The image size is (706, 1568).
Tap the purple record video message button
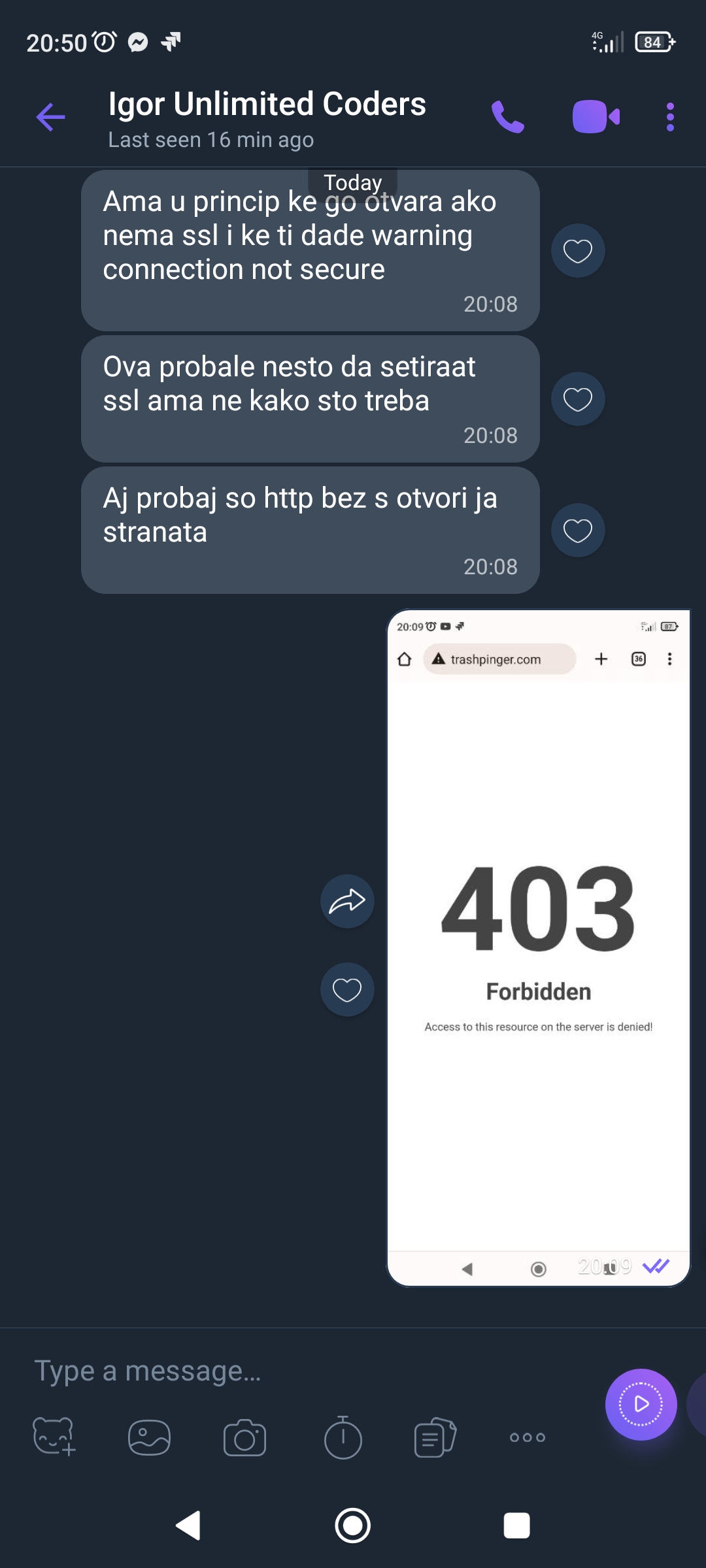point(641,1405)
